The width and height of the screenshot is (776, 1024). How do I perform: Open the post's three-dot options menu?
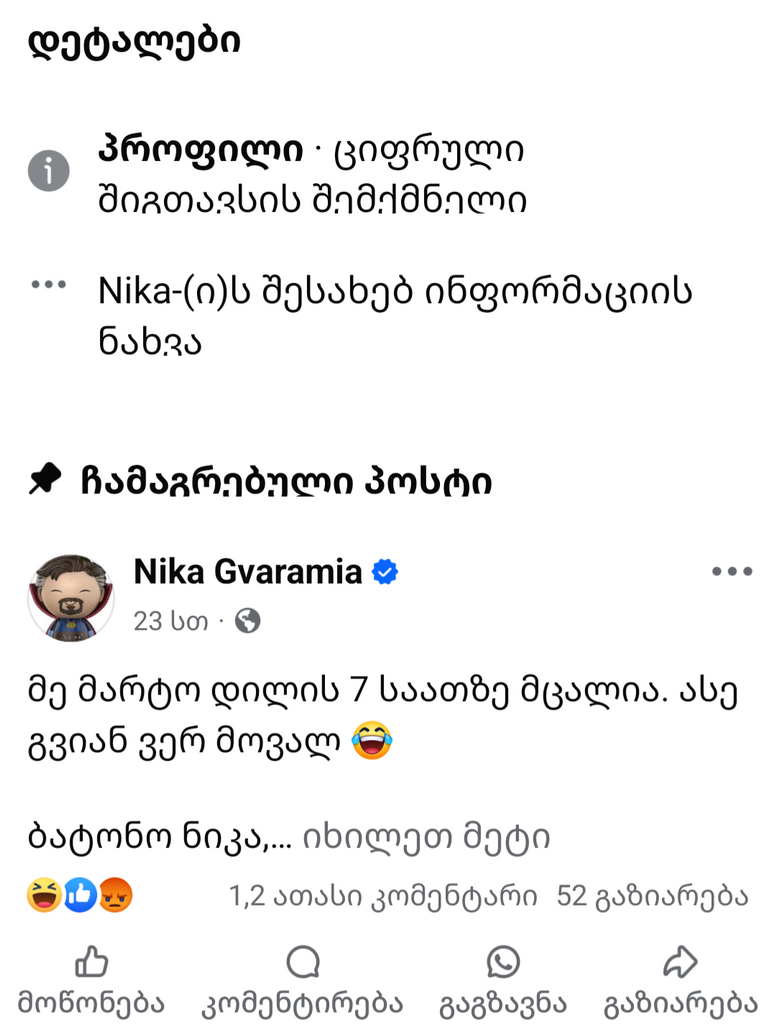pos(731,572)
